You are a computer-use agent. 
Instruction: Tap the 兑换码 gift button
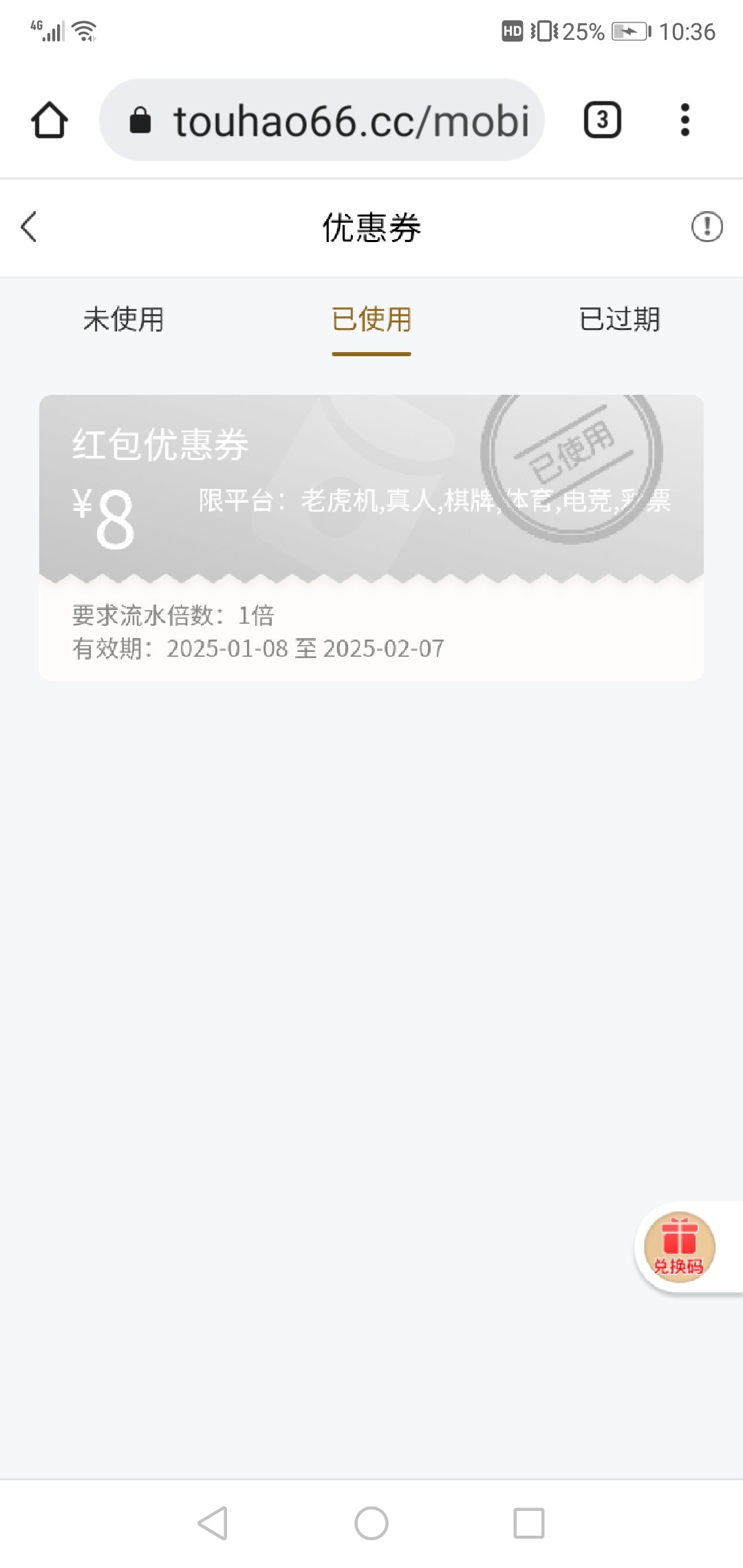[679, 1248]
